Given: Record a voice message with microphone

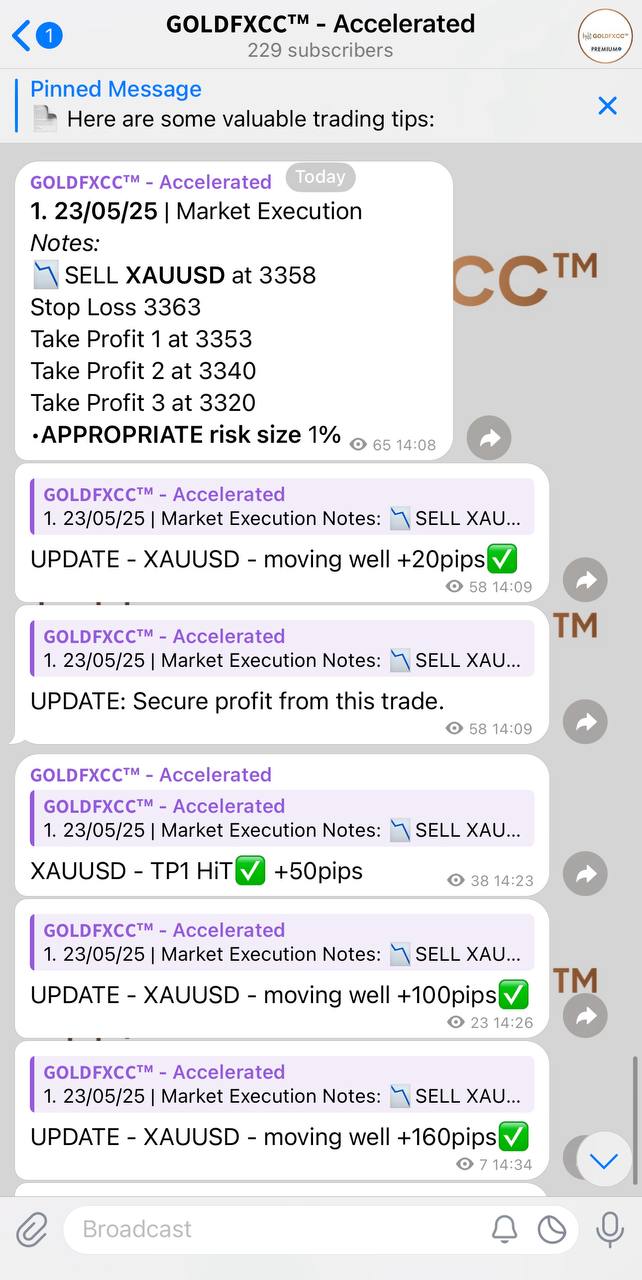Looking at the screenshot, I should click(x=609, y=1229).
